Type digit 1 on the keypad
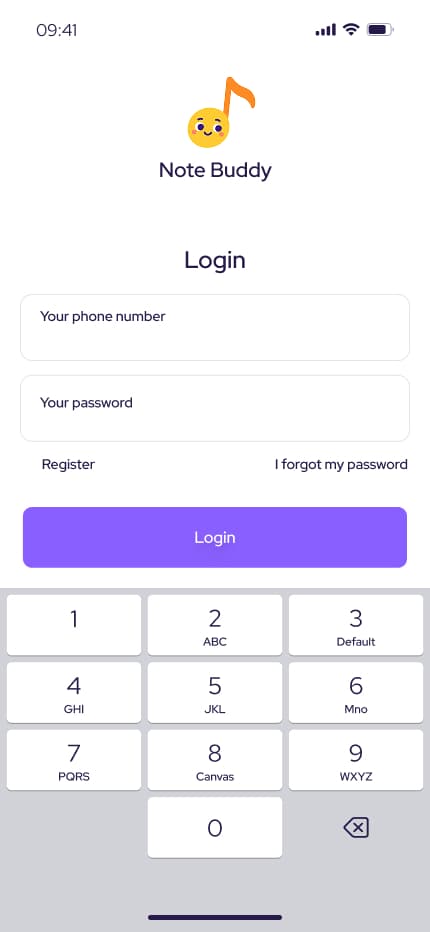Viewport: 430px width, 932px height. point(74,625)
